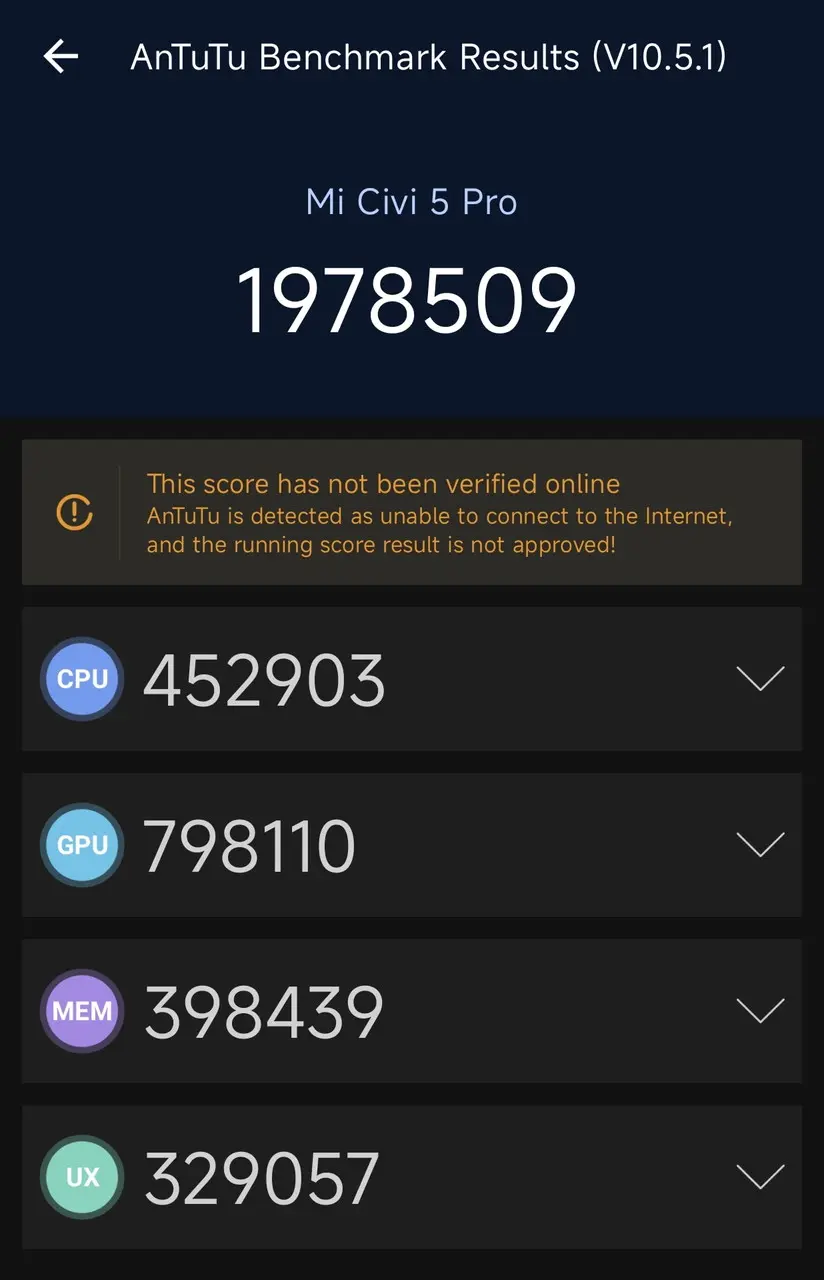824x1280 pixels.
Task: Expand the UX score section
Action: [x=760, y=1177]
